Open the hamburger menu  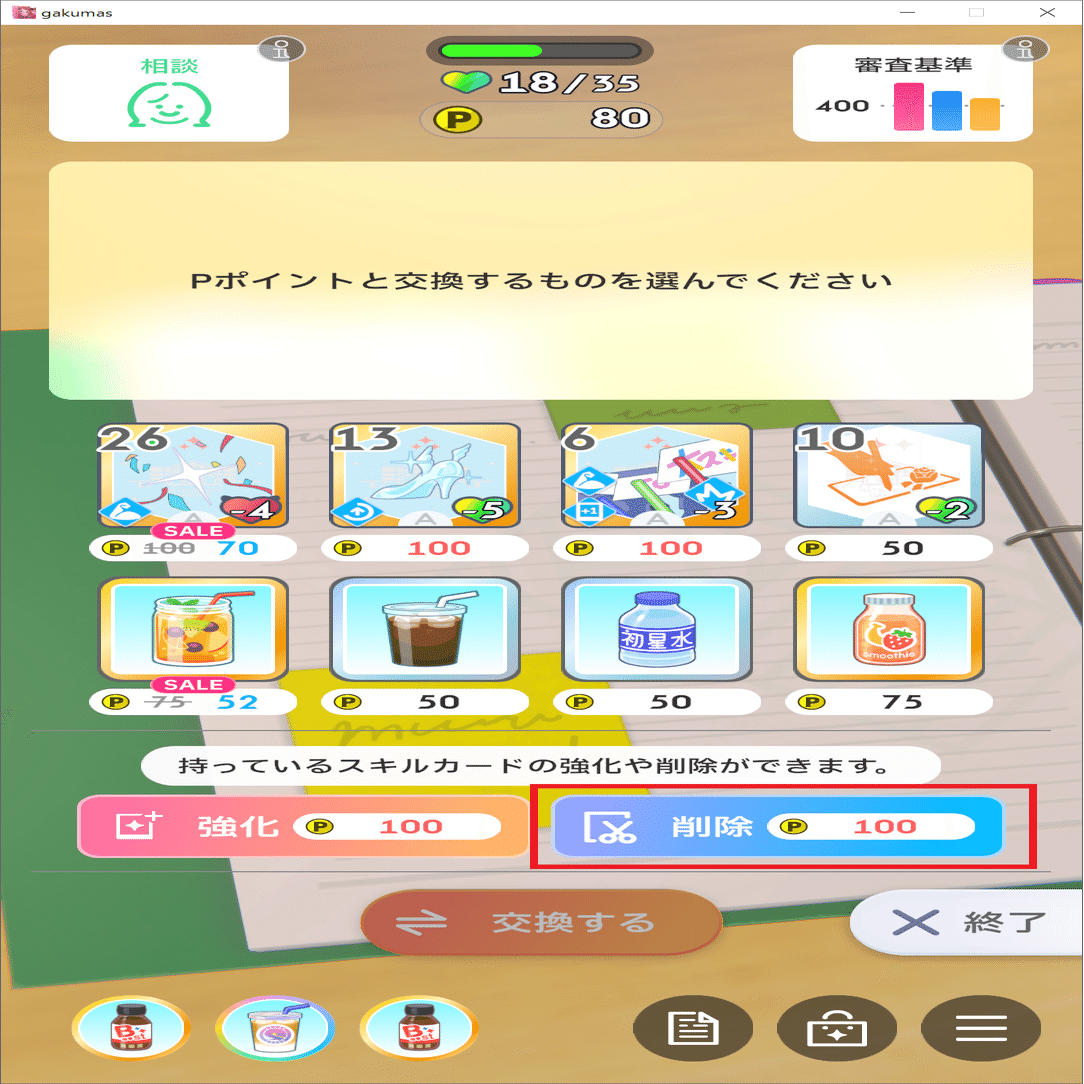click(981, 1028)
